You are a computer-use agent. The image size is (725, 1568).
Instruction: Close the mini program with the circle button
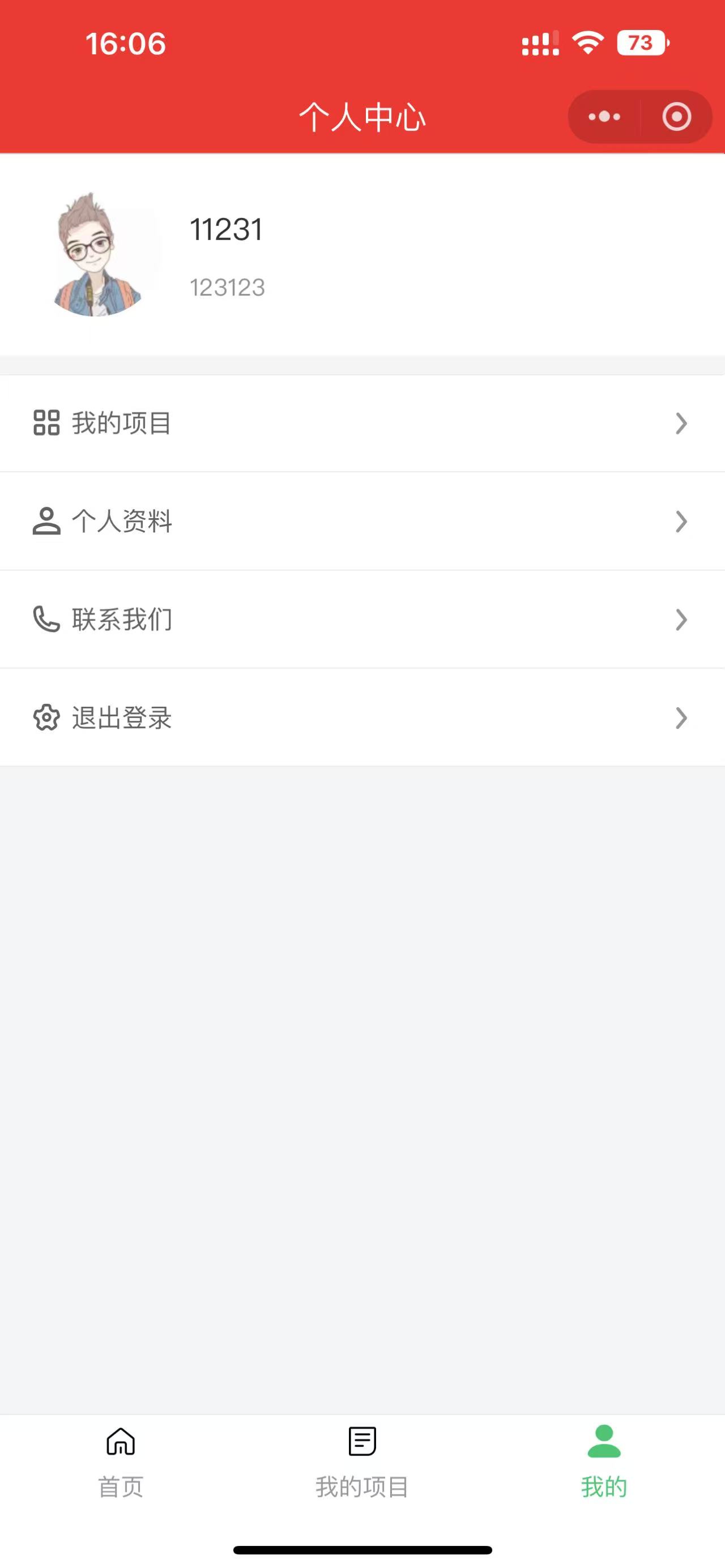point(676,116)
